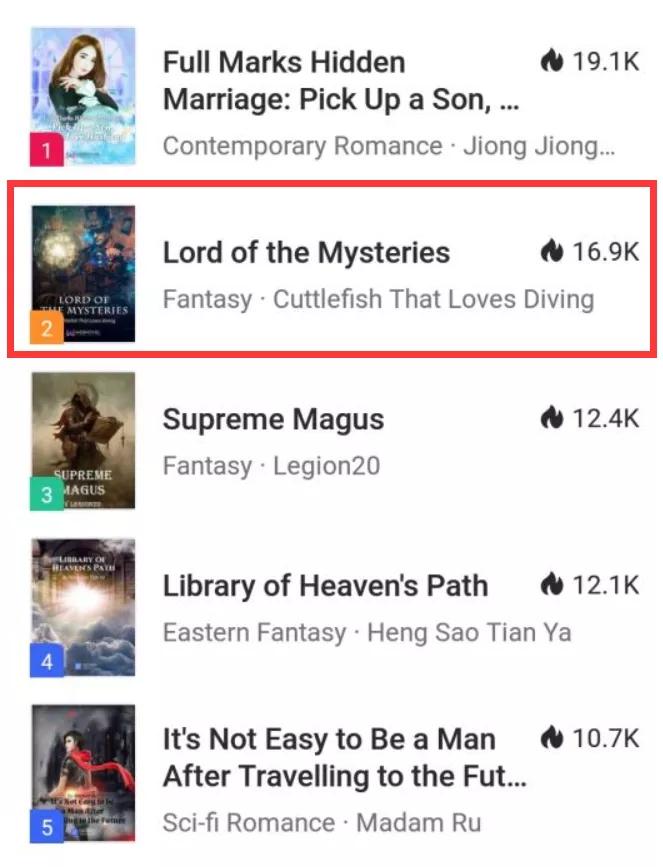Open It's Not Easy to Be a Man novel

click(x=344, y=757)
